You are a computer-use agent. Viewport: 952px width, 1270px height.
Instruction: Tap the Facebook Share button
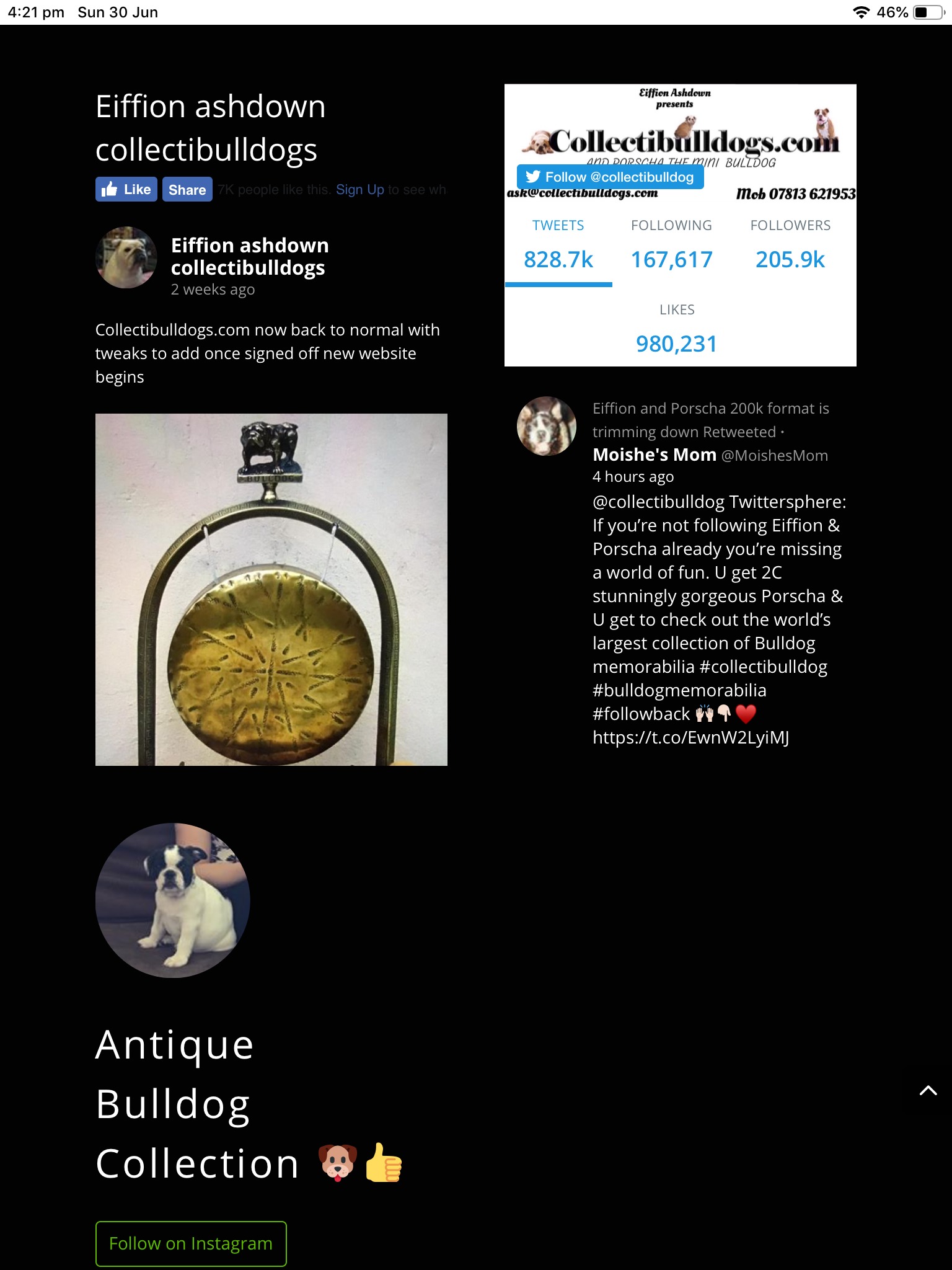point(187,190)
